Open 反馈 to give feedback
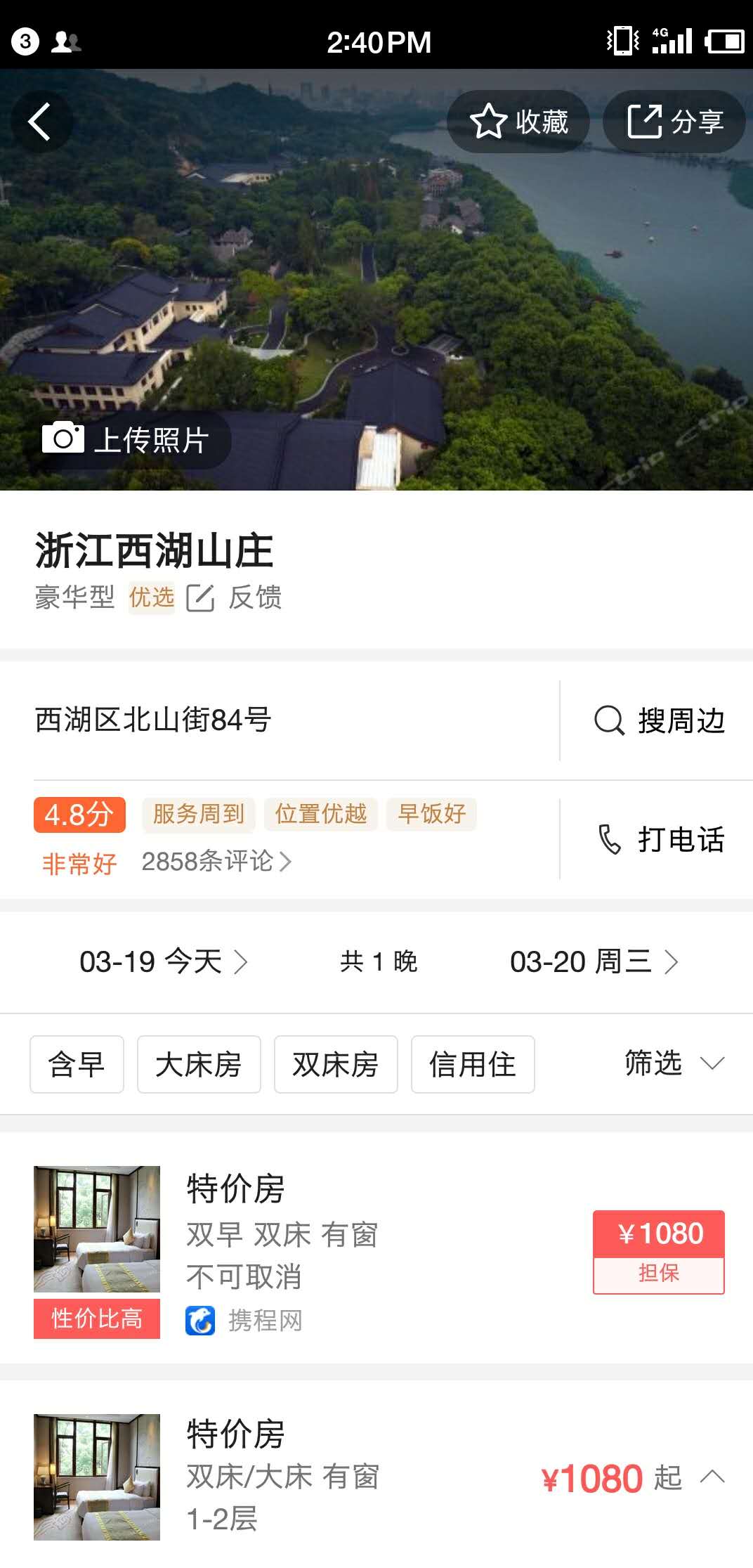The height and width of the screenshot is (1568, 753). [x=235, y=597]
